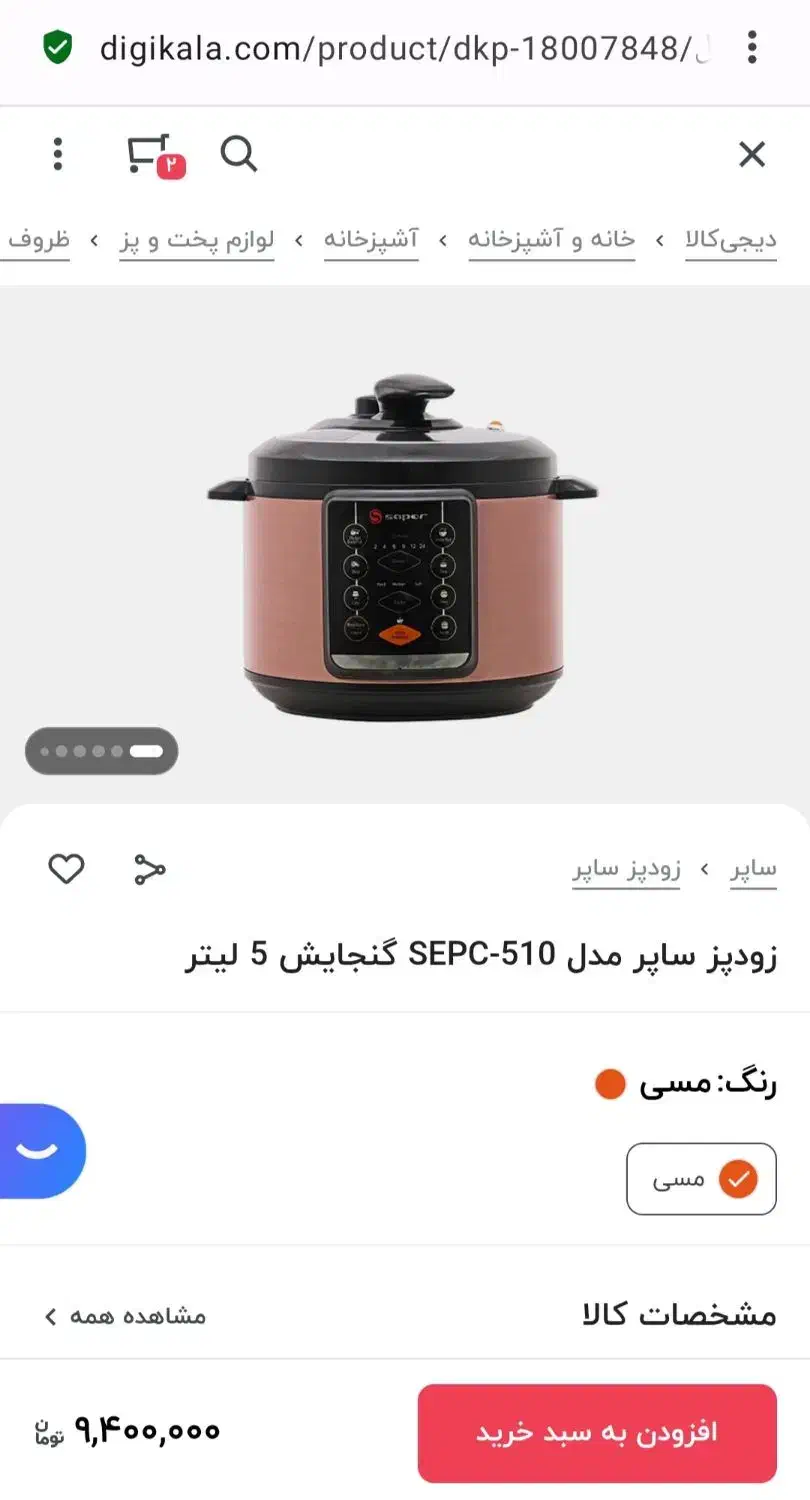Tap the checkmark on the مسی color chip

tap(735, 1178)
